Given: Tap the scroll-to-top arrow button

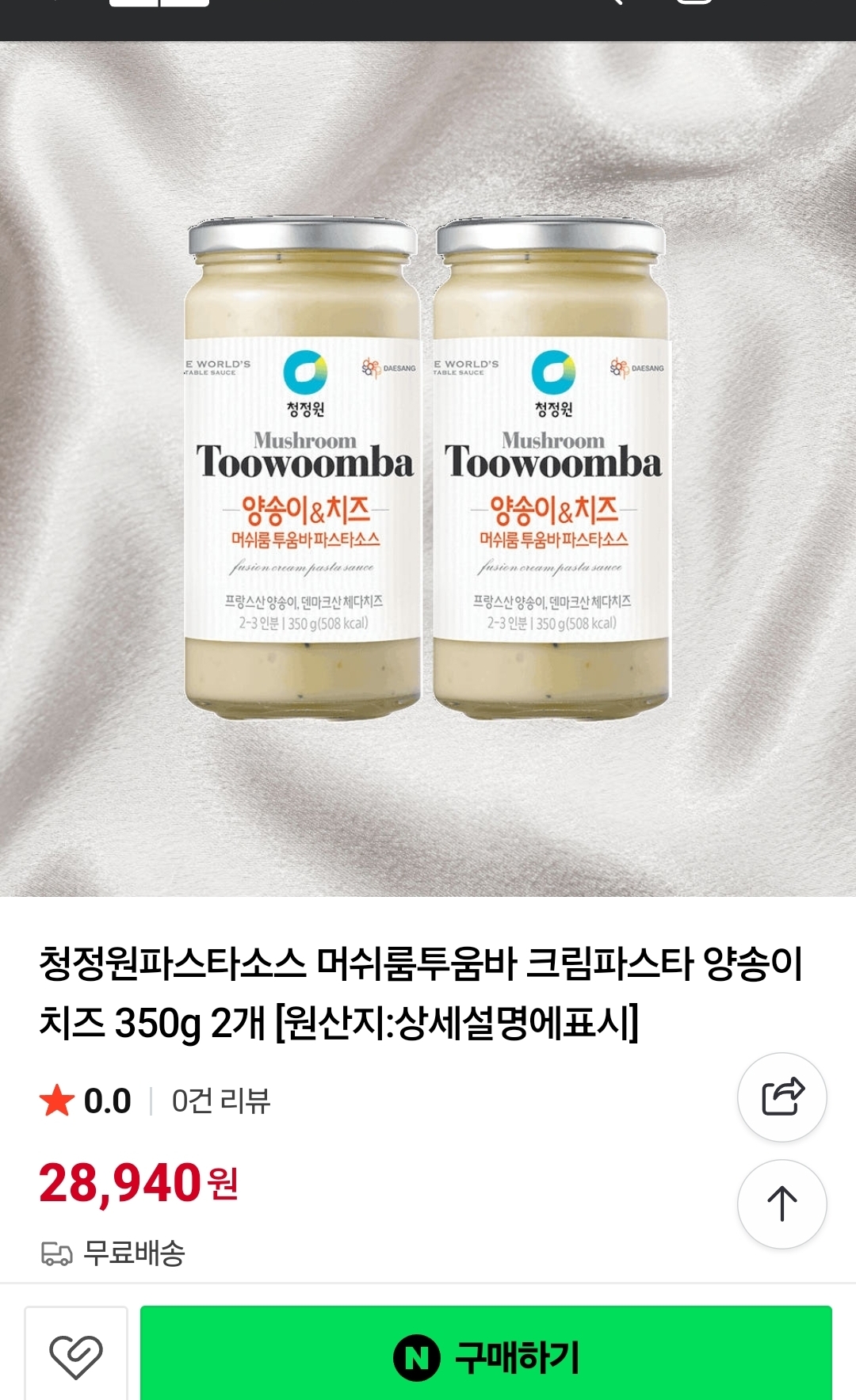Looking at the screenshot, I should [x=782, y=1204].
